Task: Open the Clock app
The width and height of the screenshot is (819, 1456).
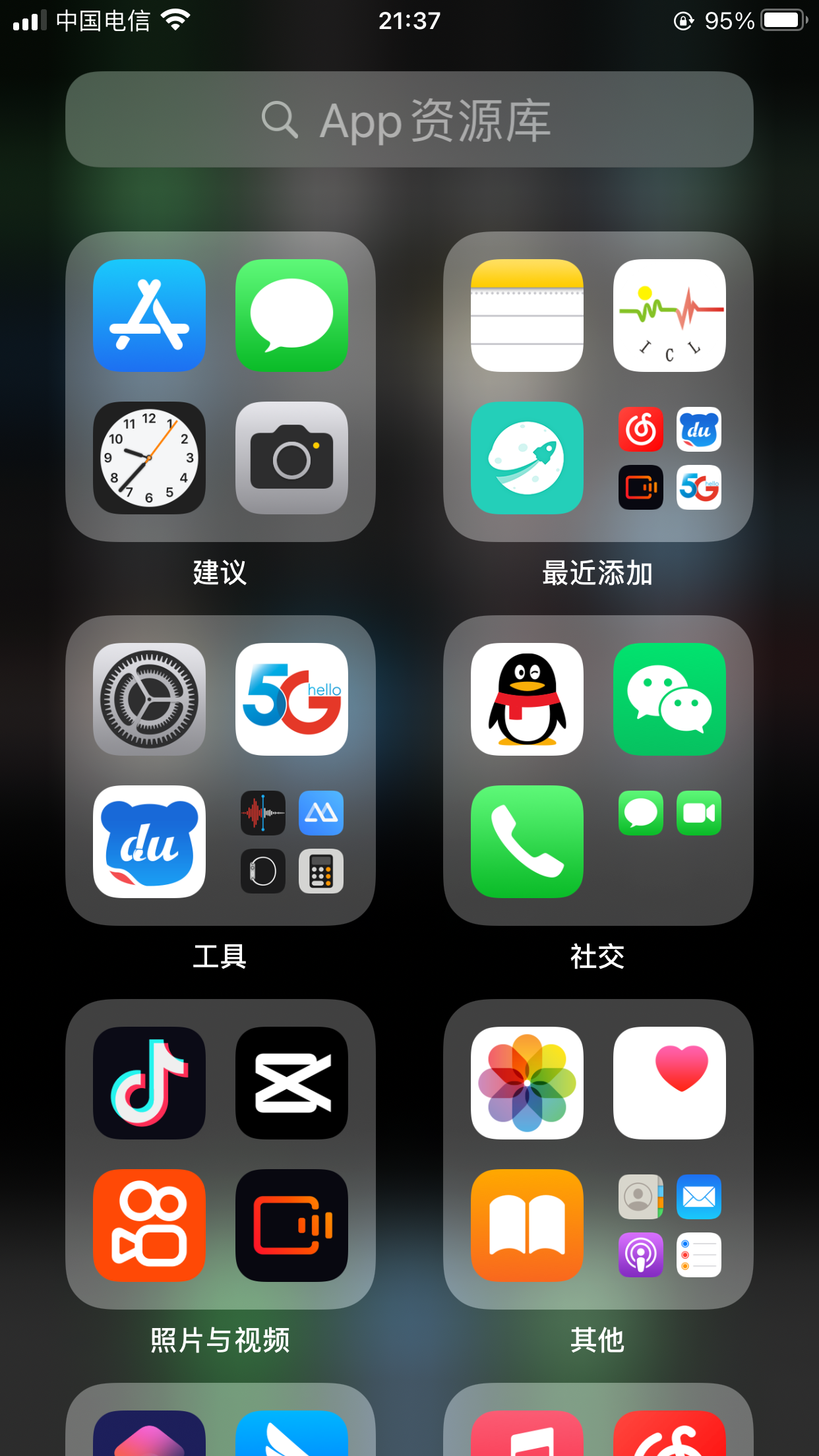Action: tap(149, 458)
